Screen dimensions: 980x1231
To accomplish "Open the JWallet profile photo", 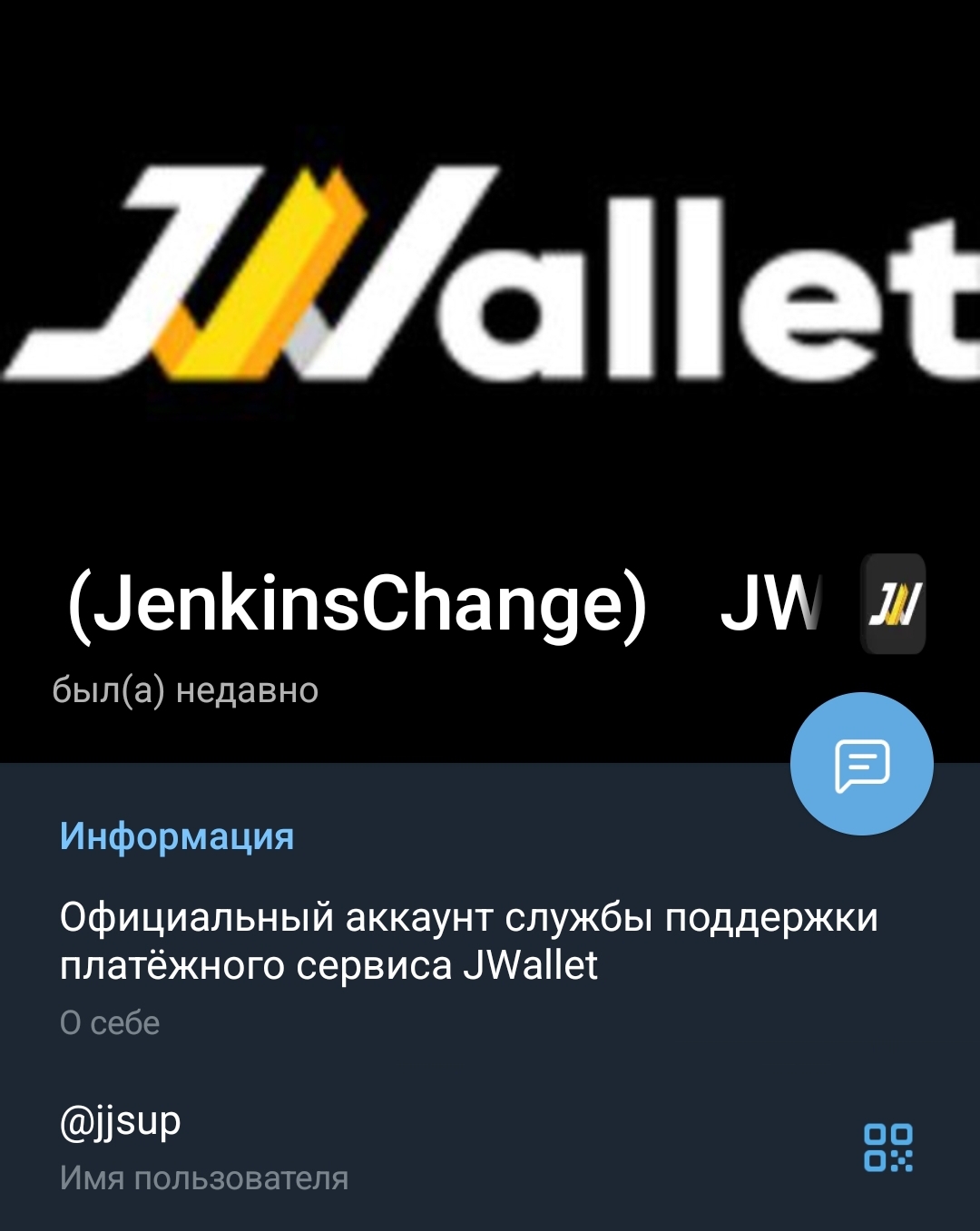I will click(490, 272).
